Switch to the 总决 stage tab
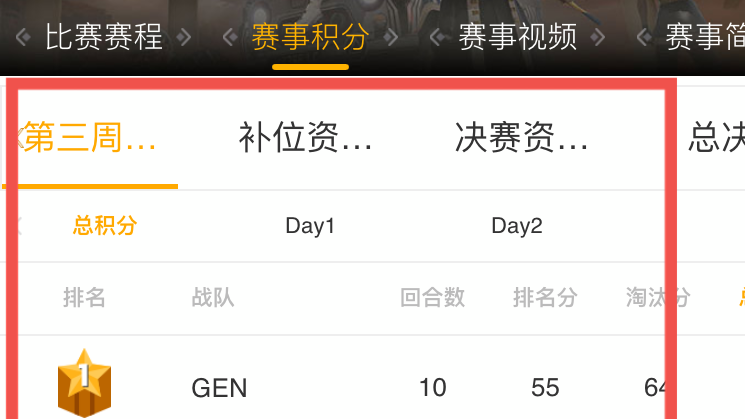The image size is (745, 419). tap(716, 138)
